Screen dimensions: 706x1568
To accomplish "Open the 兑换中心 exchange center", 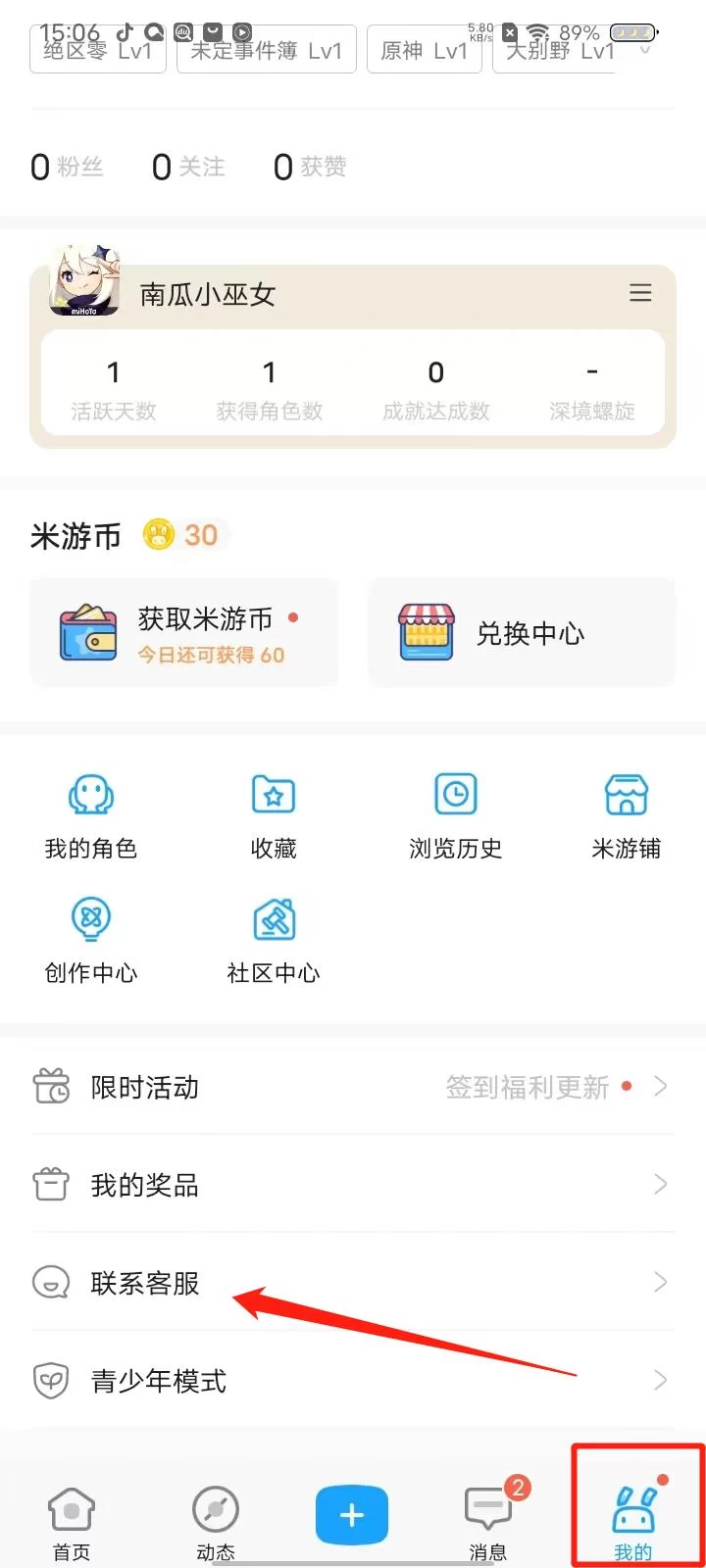I will pos(521,632).
